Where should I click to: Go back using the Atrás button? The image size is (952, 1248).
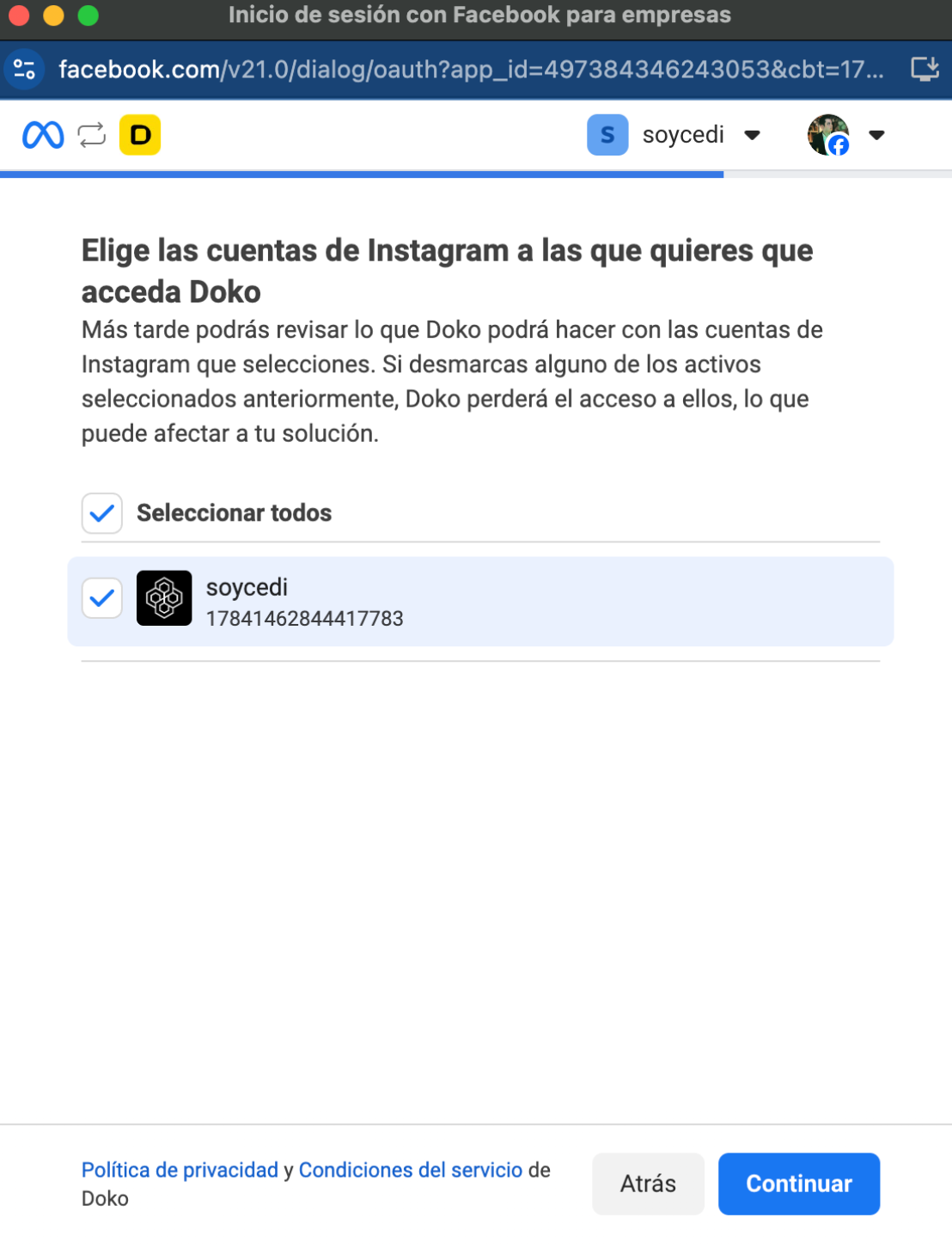click(647, 1184)
